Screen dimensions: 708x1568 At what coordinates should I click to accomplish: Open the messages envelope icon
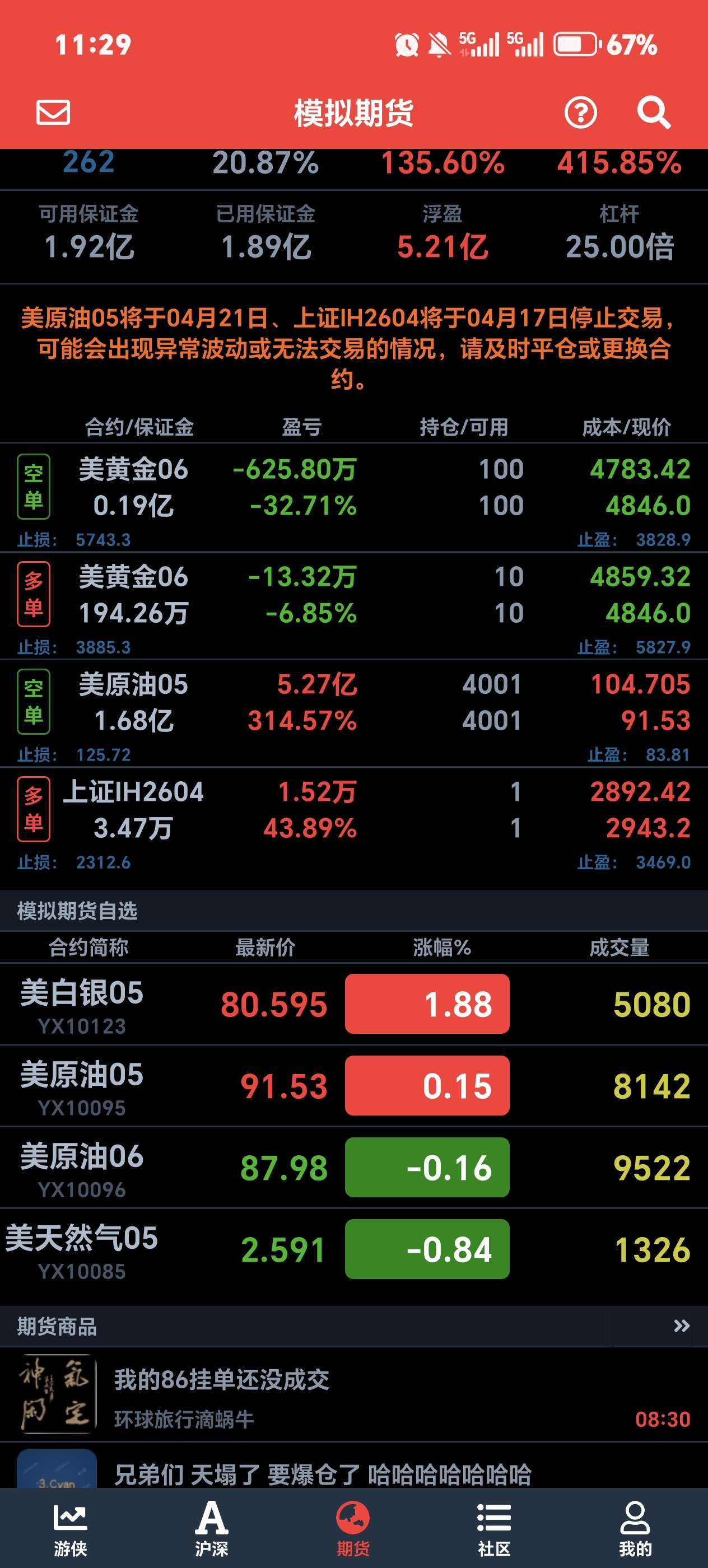point(53,113)
